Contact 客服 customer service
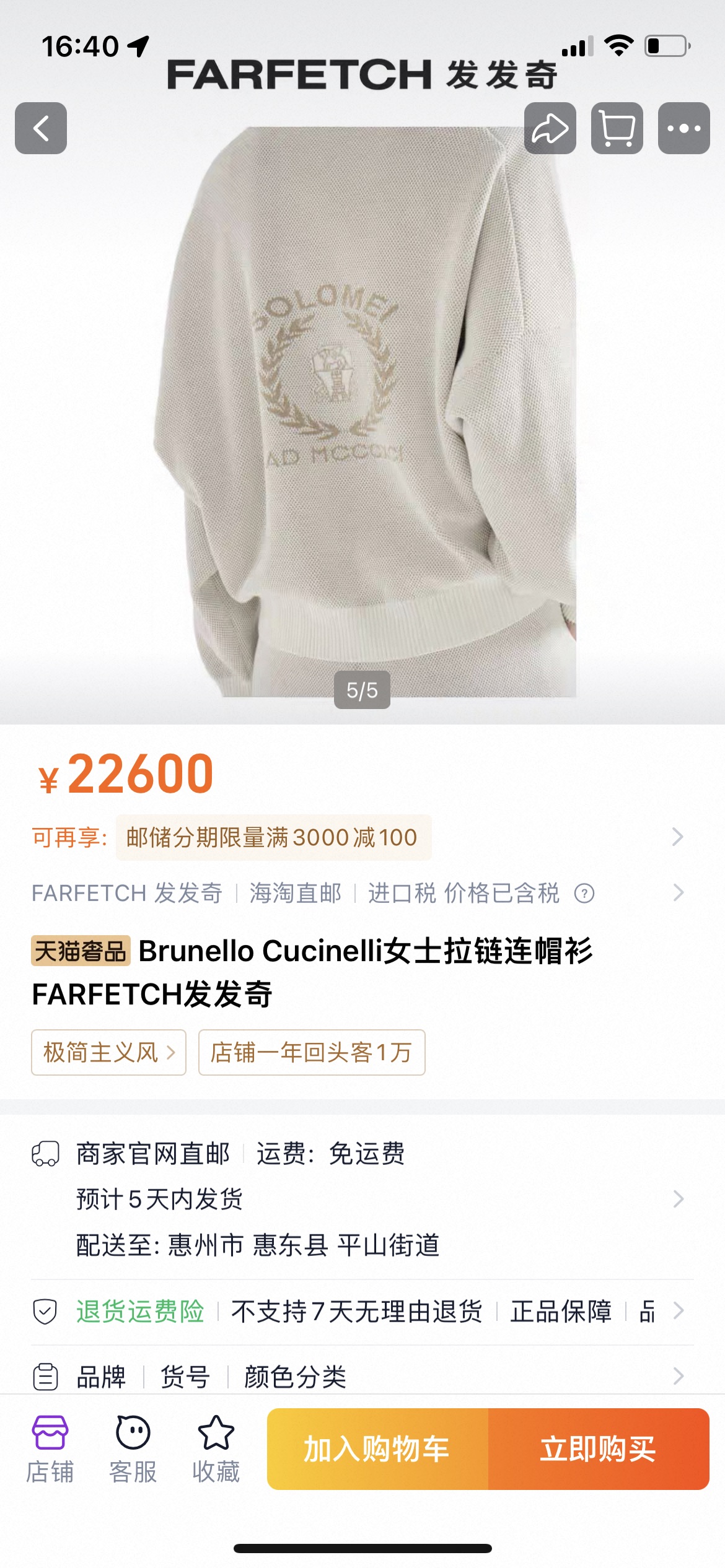 point(133,1449)
